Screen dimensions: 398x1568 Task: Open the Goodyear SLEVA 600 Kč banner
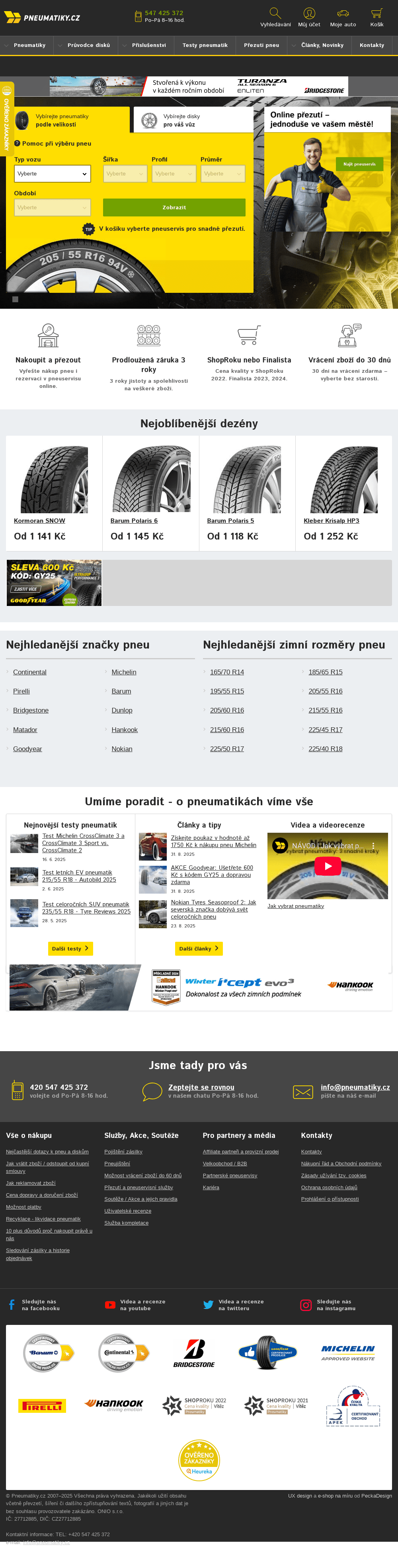pos(54,582)
